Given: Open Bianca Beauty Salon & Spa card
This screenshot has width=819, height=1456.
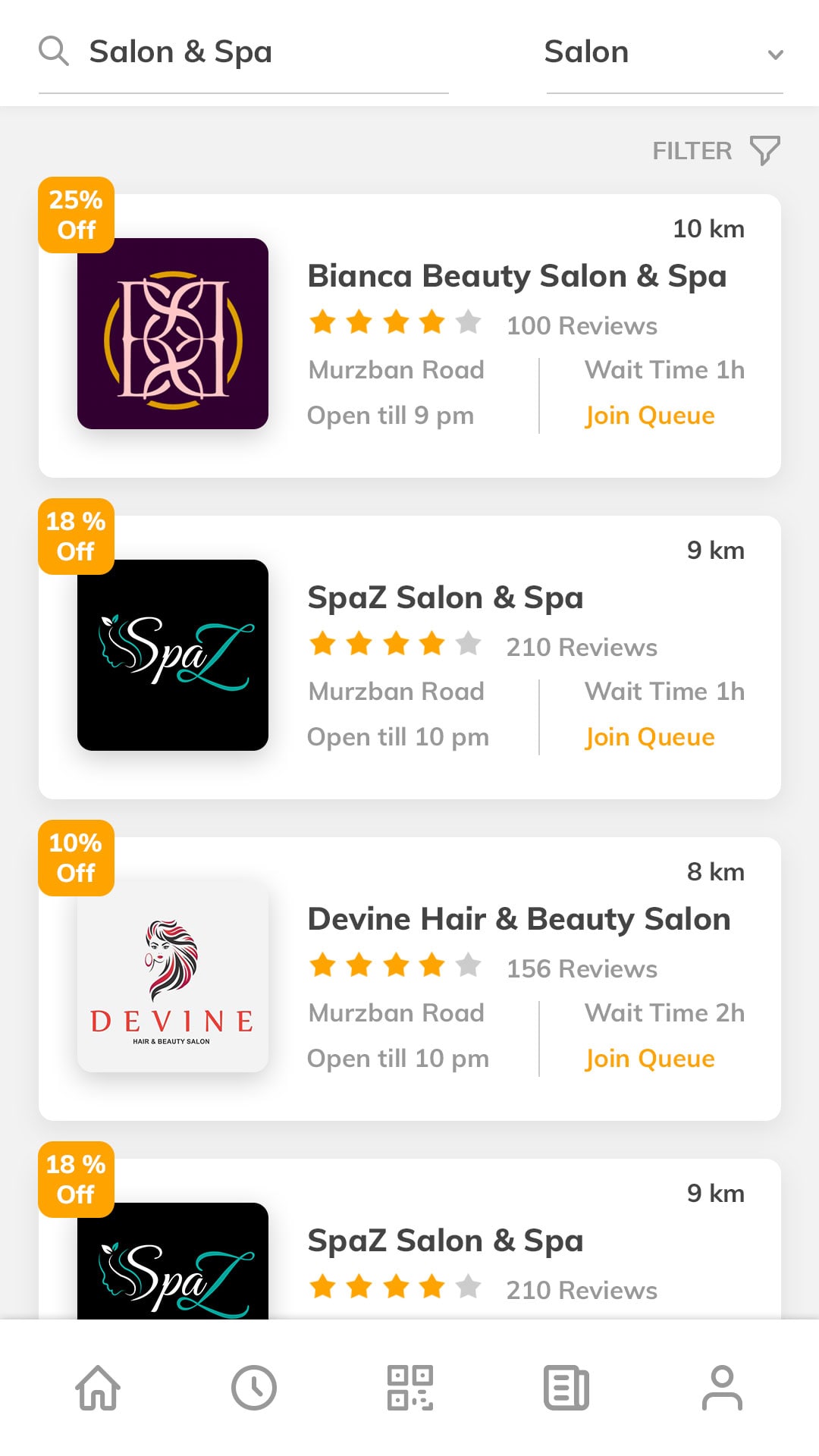Looking at the screenshot, I should point(516,277).
